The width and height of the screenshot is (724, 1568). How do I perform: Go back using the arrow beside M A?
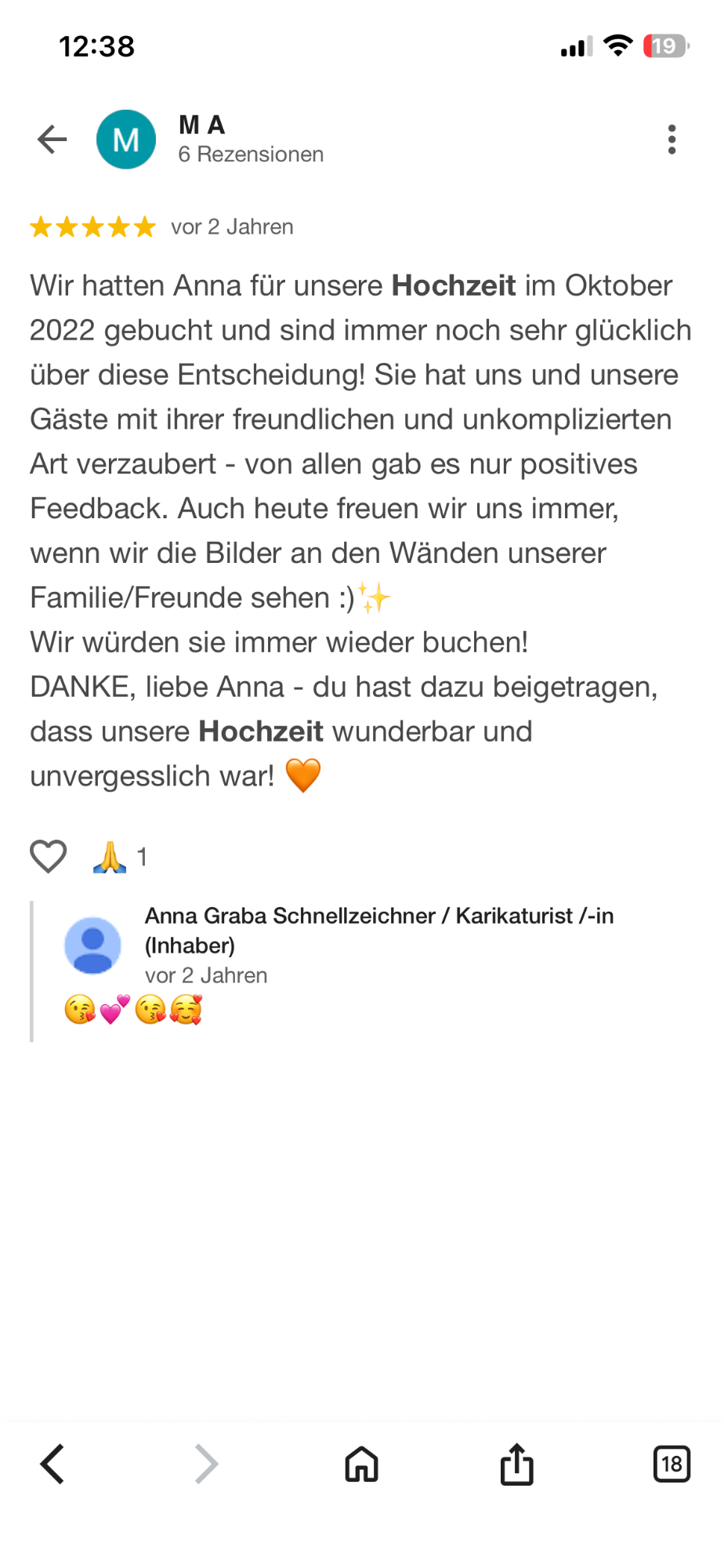click(52, 140)
